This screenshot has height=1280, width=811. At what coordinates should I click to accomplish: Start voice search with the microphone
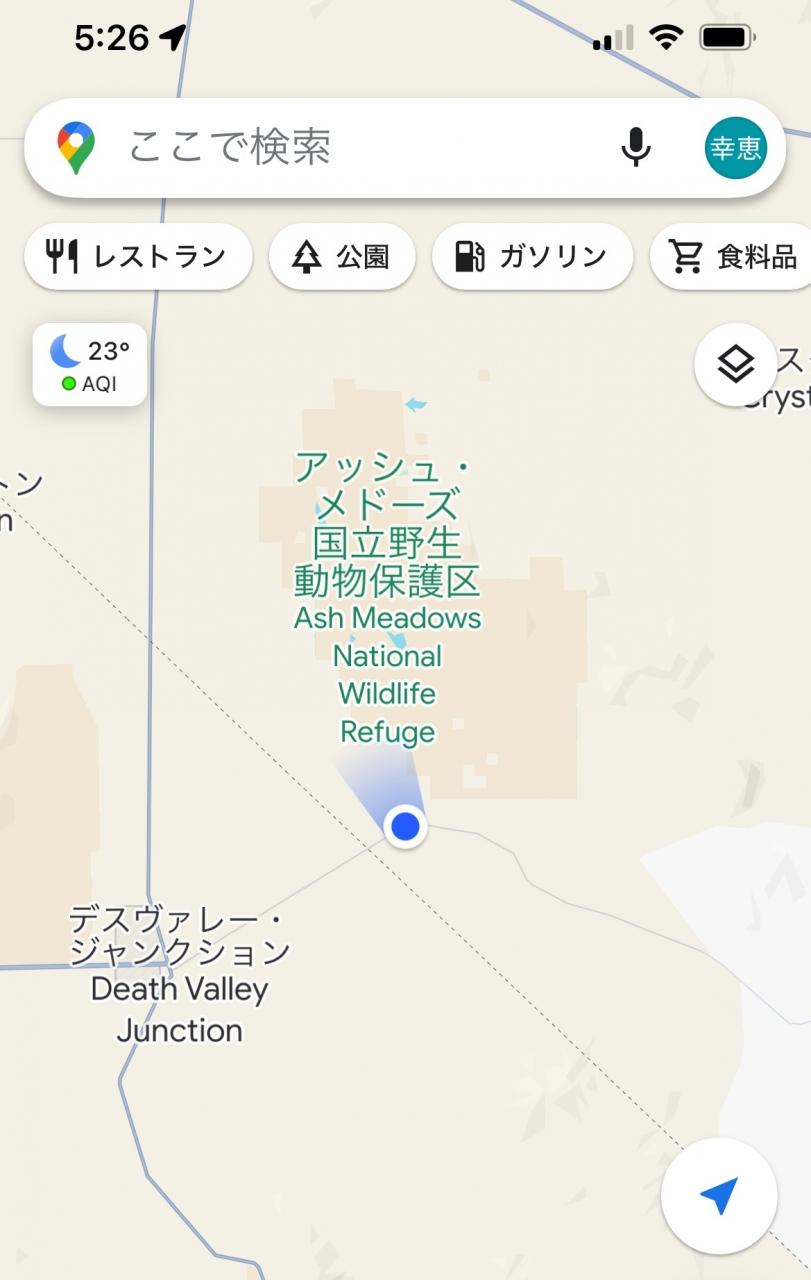coord(635,148)
